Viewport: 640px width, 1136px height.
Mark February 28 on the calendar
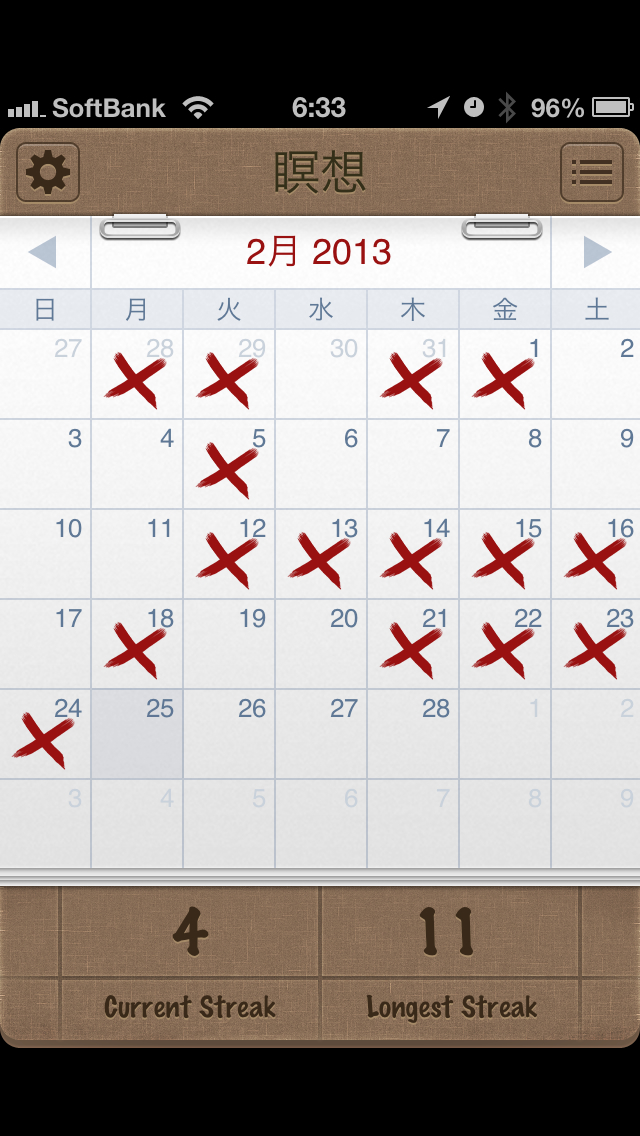(413, 734)
